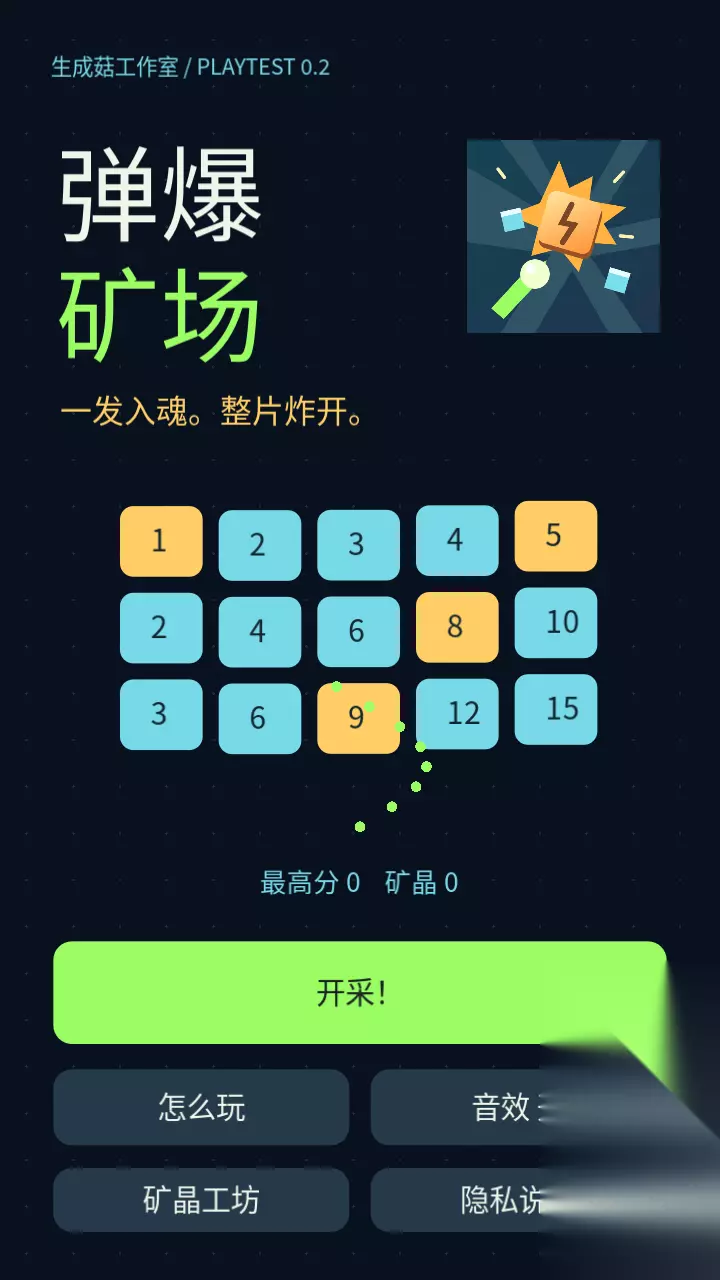Open the 矿晶工坊 crystal workshop
This screenshot has width=720, height=1280.
click(201, 1200)
